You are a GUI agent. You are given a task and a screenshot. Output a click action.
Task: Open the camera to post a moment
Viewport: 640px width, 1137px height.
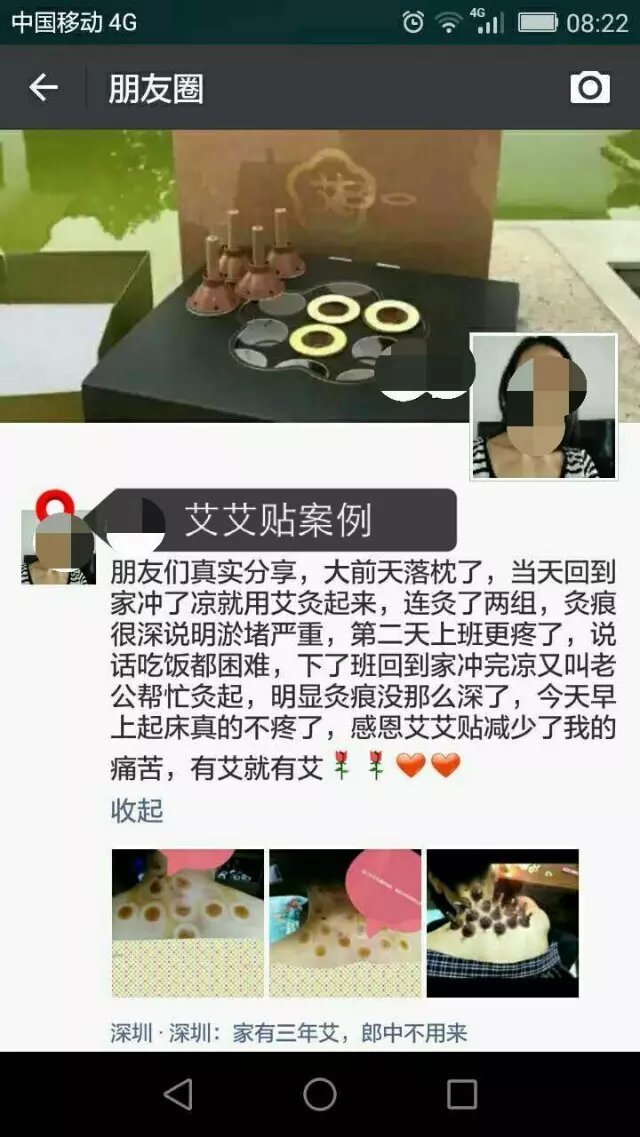tap(590, 88)
